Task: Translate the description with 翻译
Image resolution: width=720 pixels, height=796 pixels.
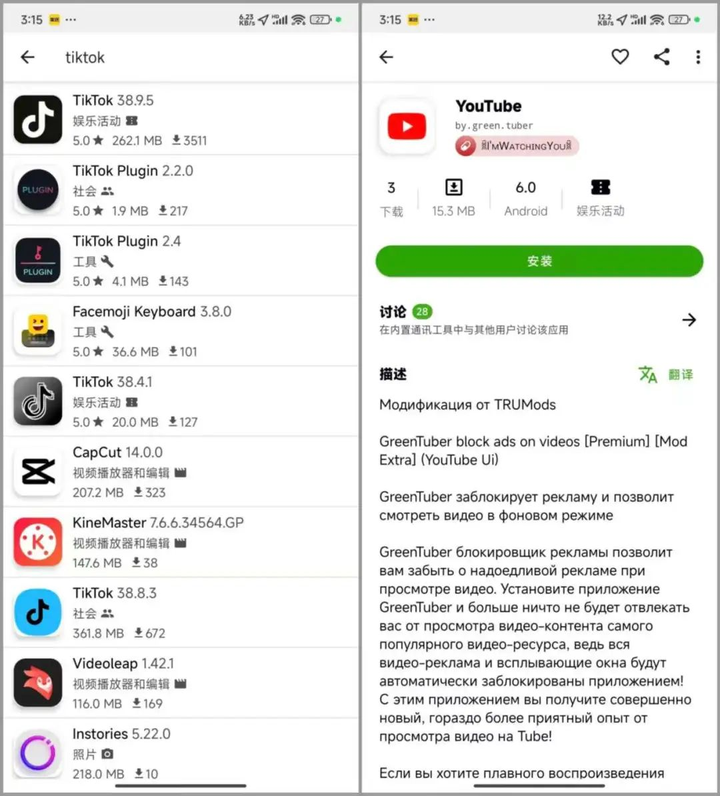Action: coord(667,374)
